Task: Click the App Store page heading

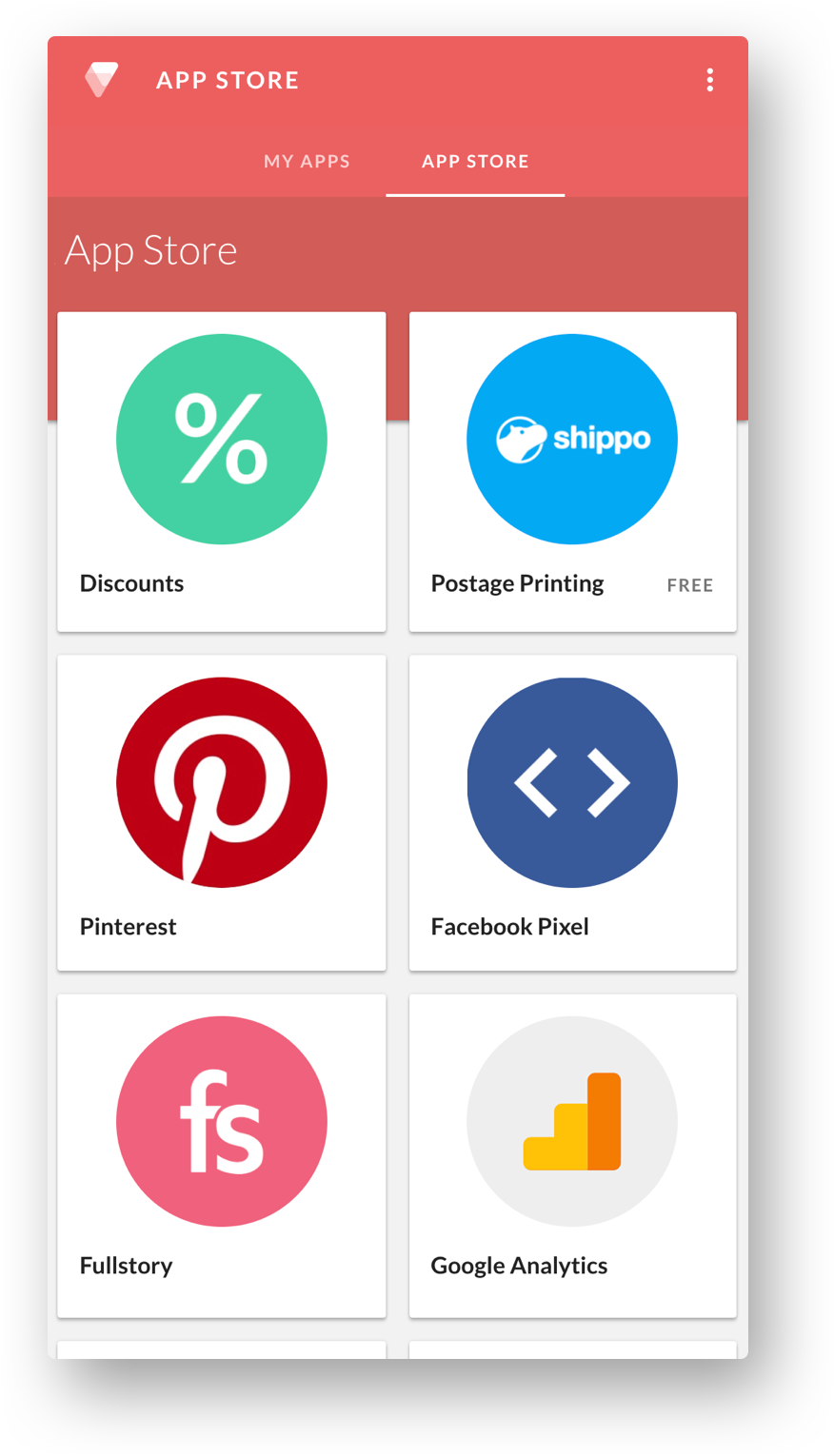Action: pos(150,249)
